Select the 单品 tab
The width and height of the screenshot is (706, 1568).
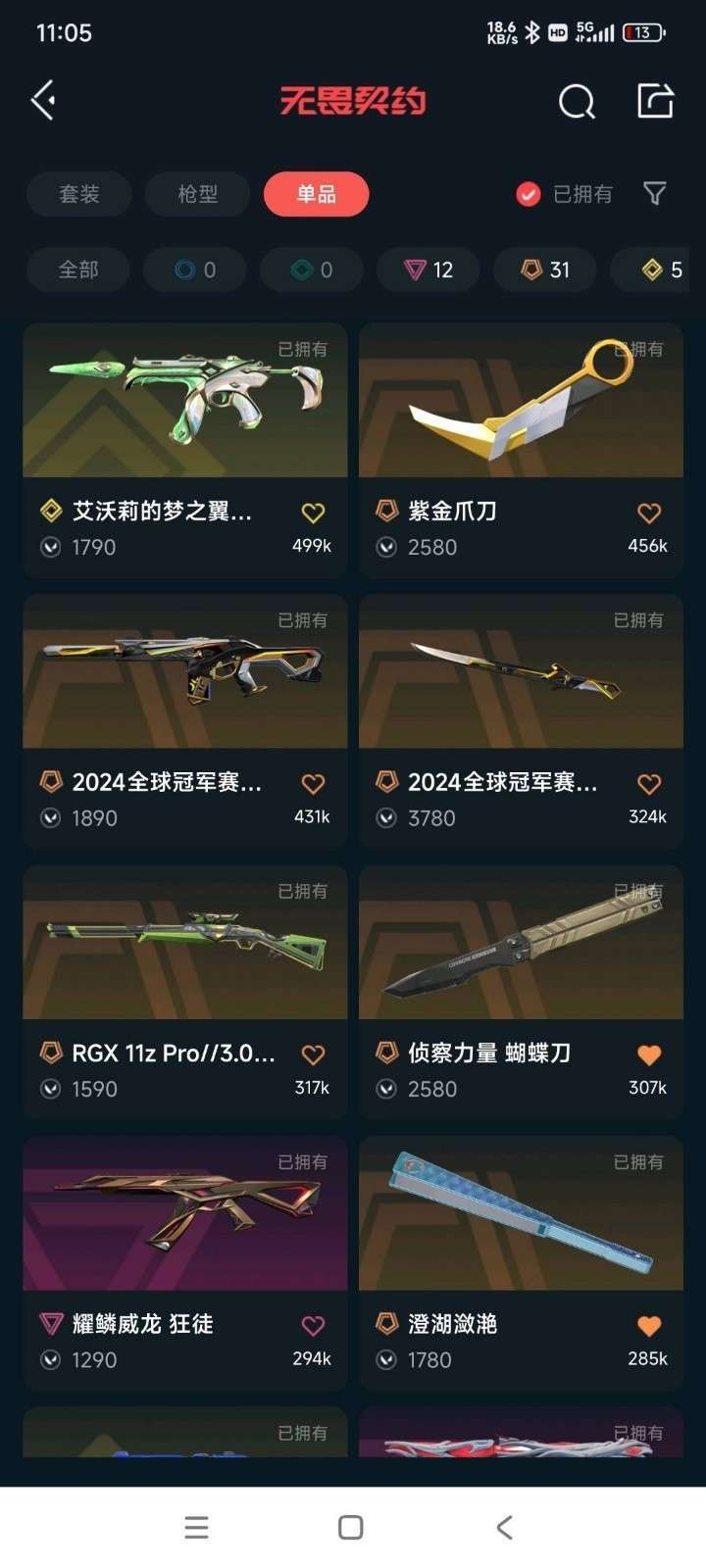coord(316,194)
